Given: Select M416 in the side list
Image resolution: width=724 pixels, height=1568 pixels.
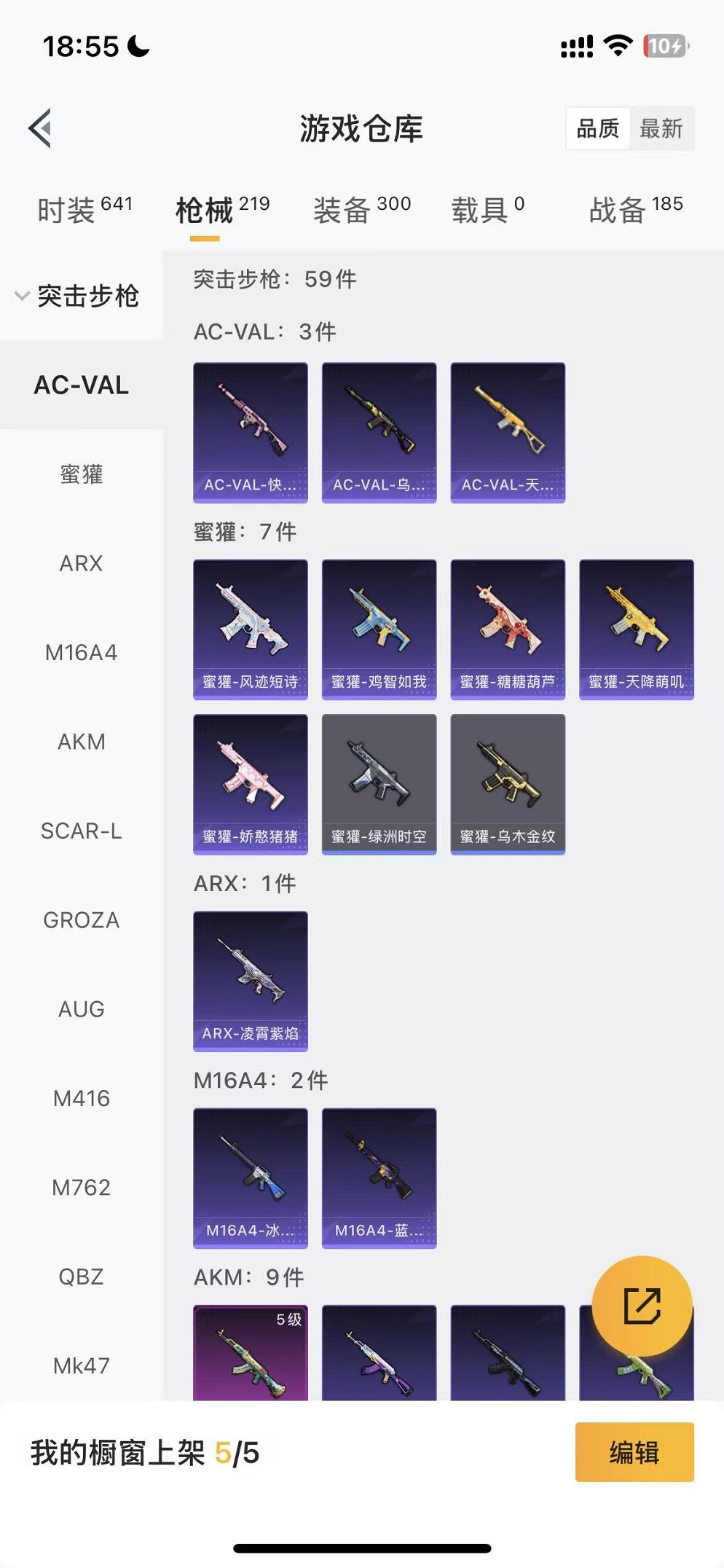Looking at the screenshot, I should coord(81,1099).
